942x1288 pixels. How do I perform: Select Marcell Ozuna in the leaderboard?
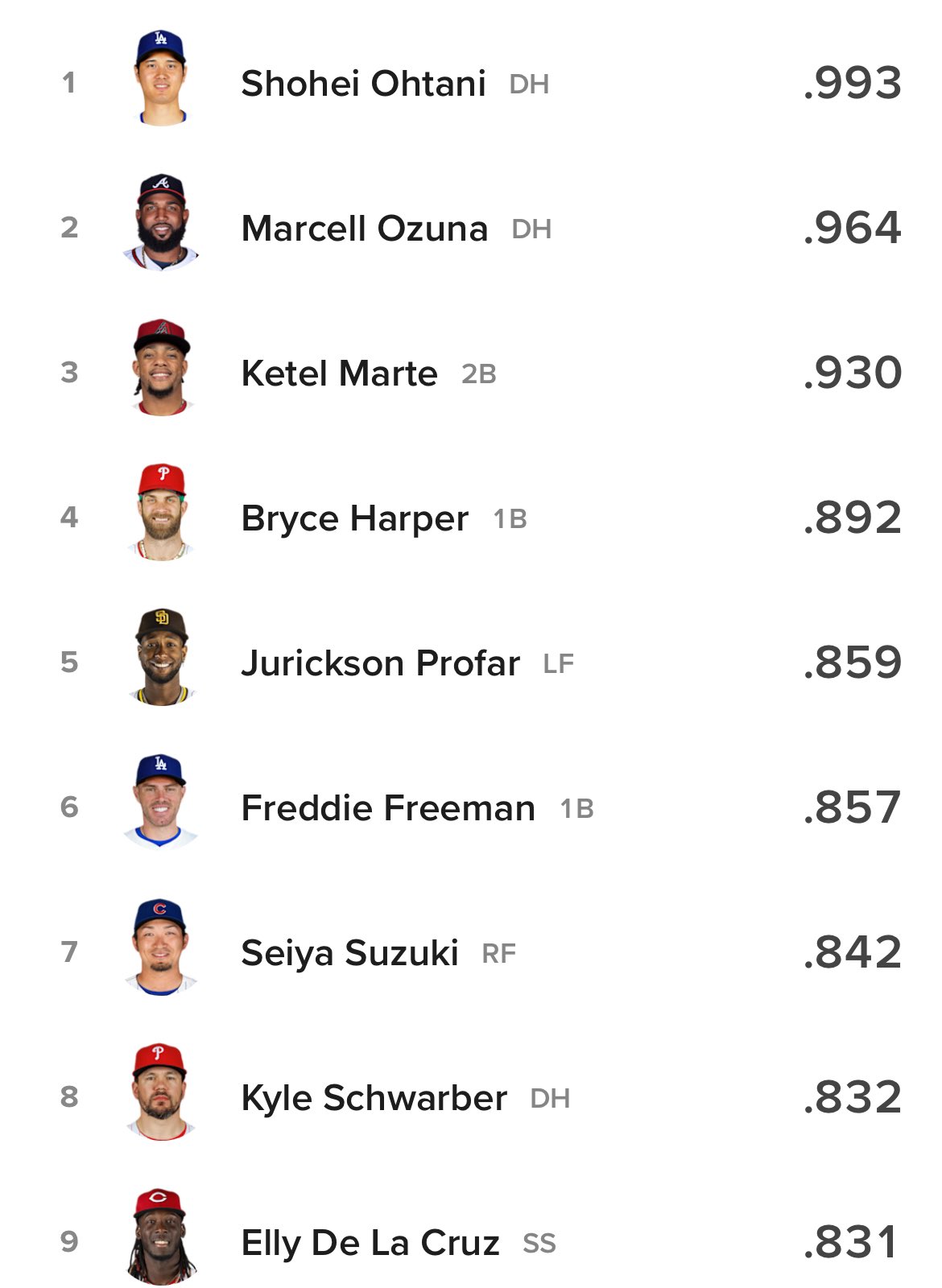click(365, 229)
